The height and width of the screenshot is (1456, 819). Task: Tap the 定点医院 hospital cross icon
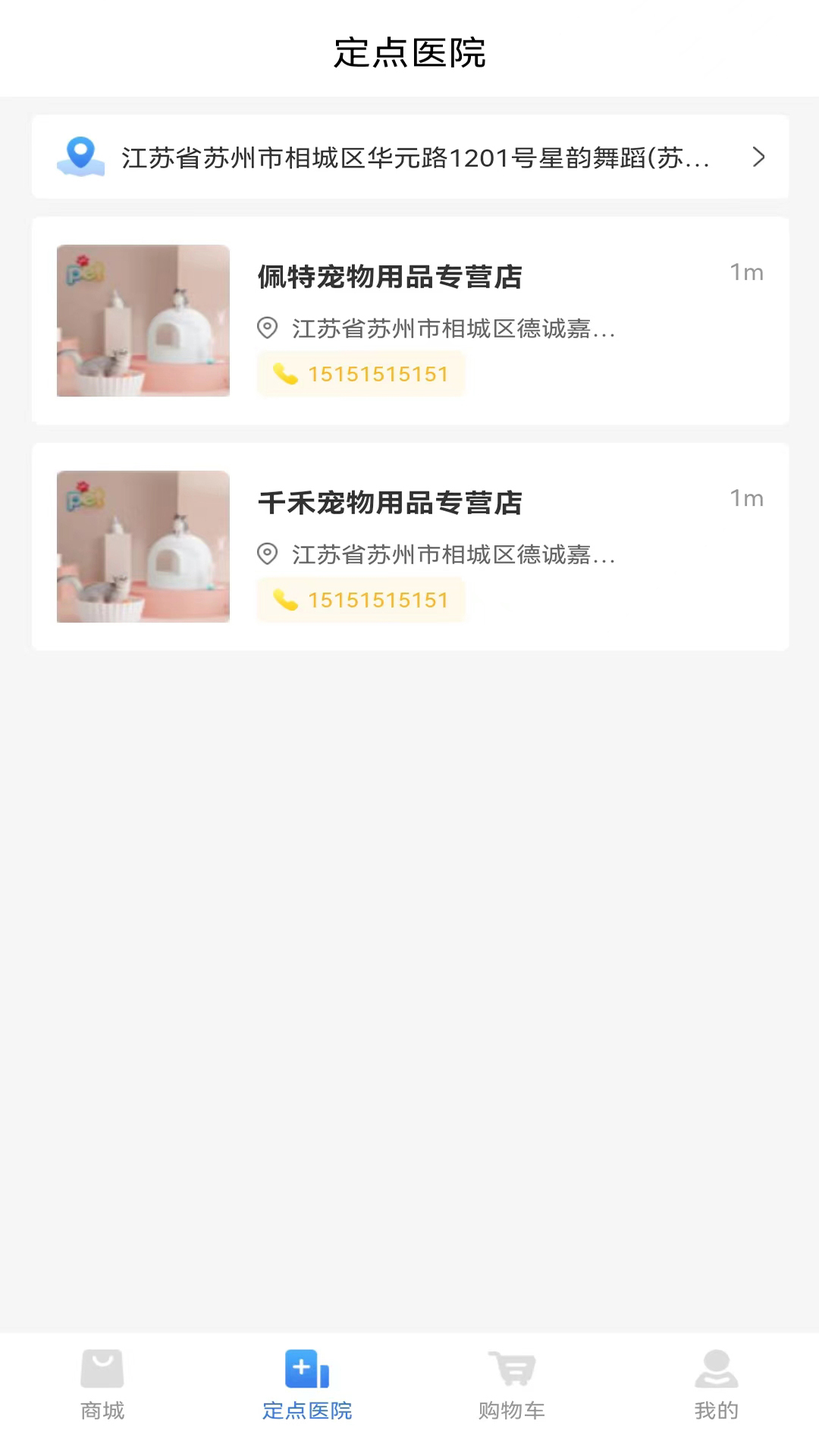pyautogui.click(x=306, y=1369)
